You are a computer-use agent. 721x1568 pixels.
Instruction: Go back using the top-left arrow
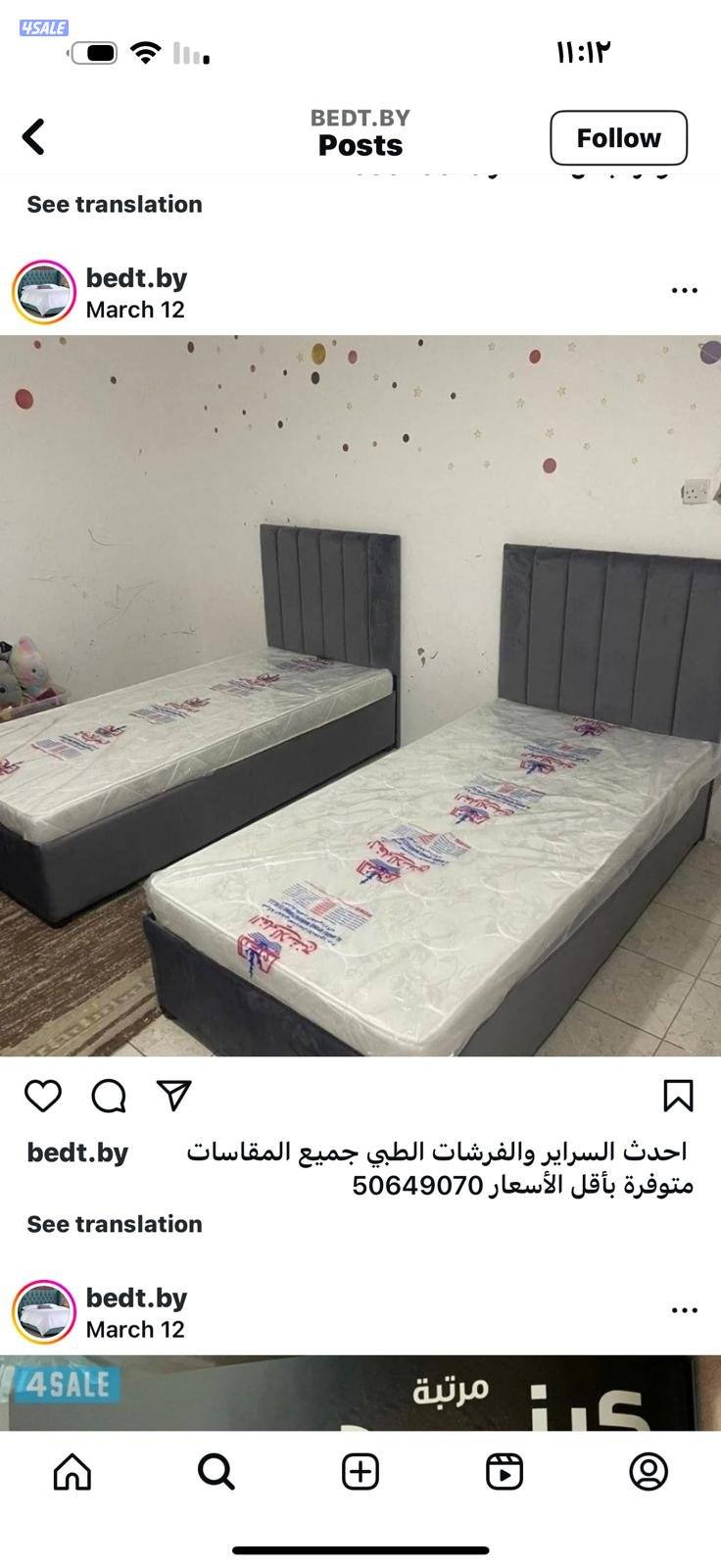point(34,137)
